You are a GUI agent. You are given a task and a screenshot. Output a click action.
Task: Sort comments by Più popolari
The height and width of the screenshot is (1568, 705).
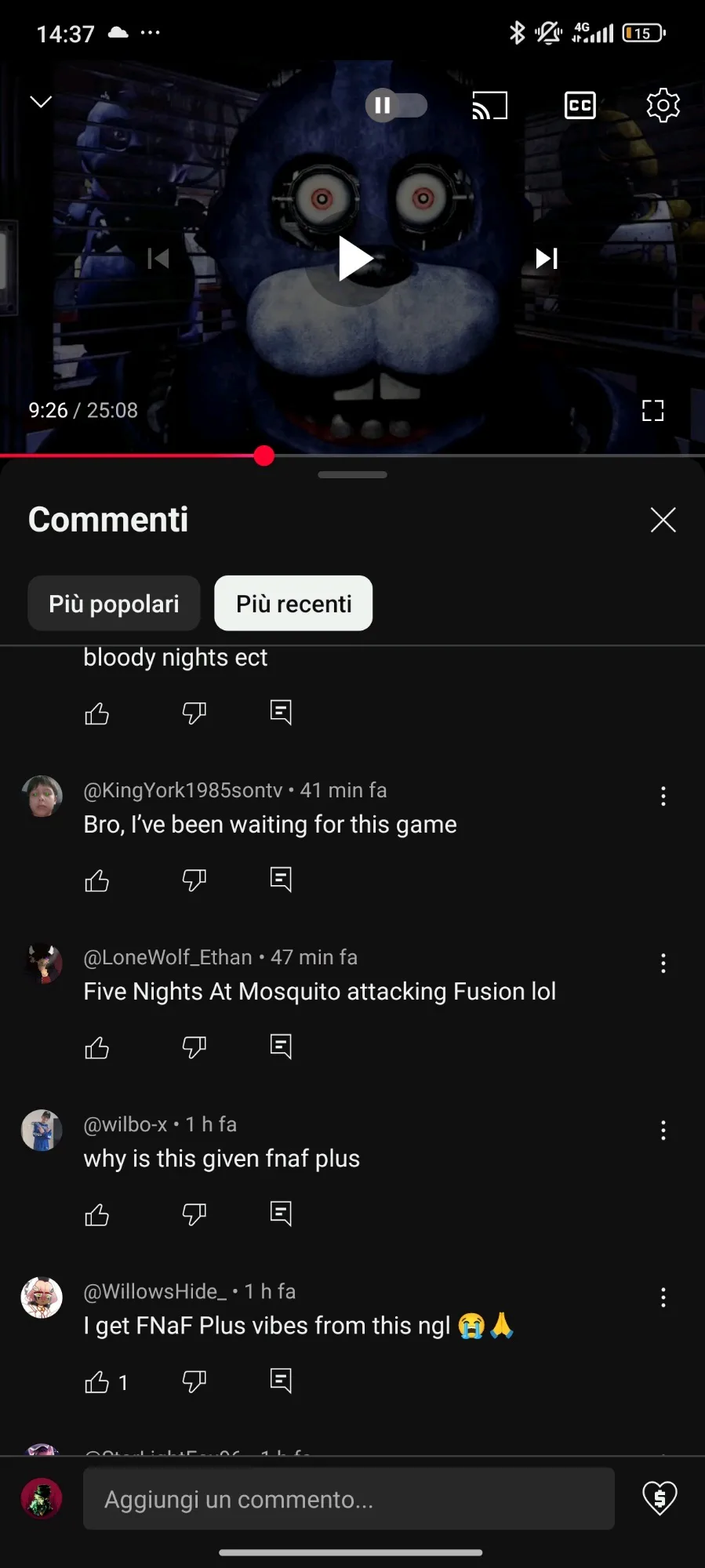(114, 603)
